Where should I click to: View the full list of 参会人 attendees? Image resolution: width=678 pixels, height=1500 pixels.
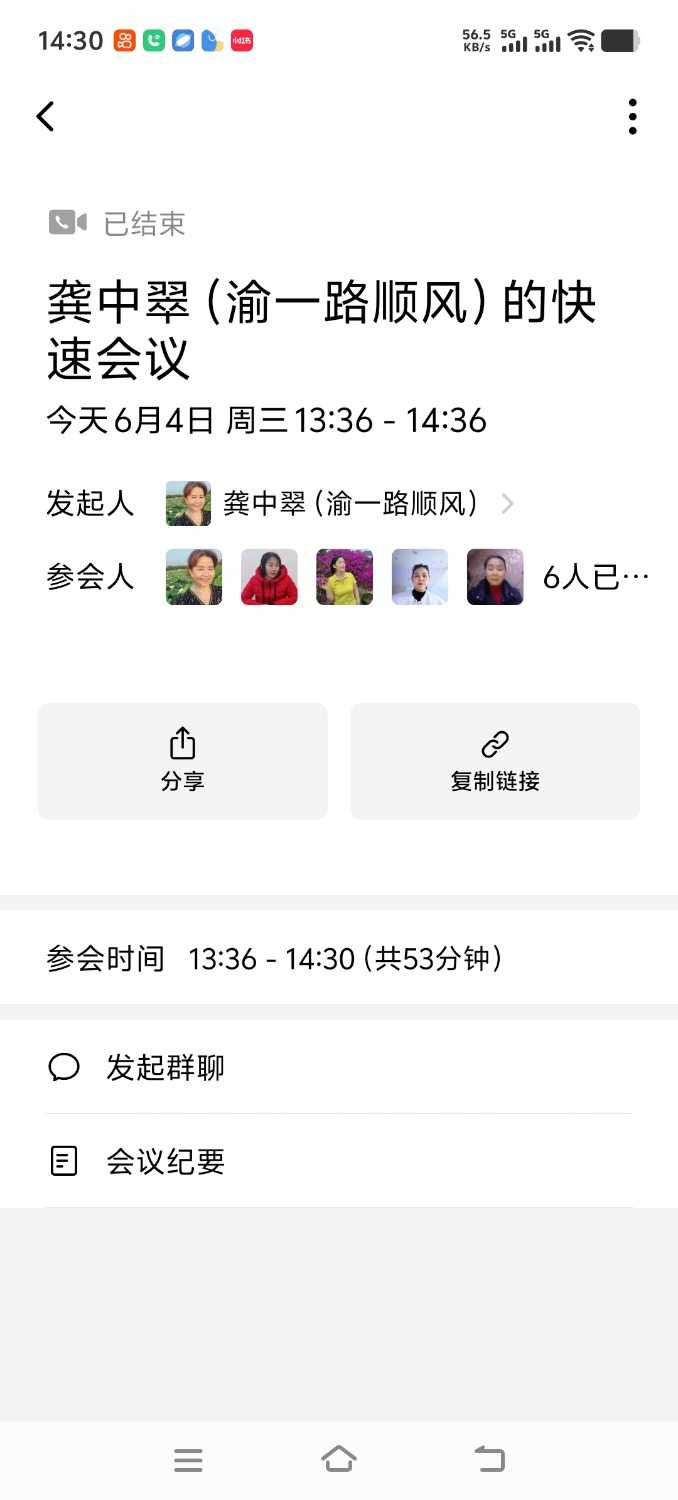pos(595,577)
